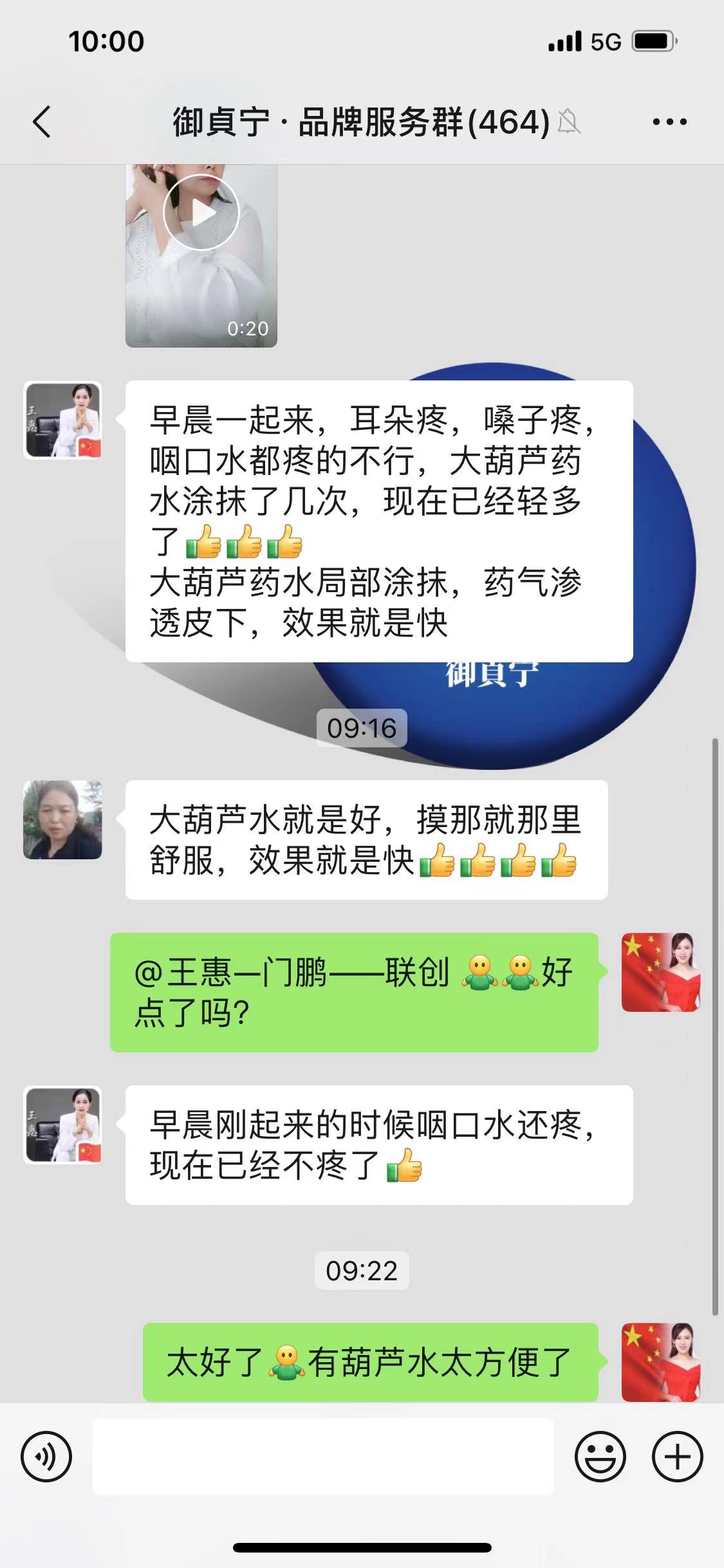This screenshot has width=724, height=1568.
Task: Open avatar of sender of 大葫芦水就是好 message
Action: pyautogui.click(x=62, y=820)
